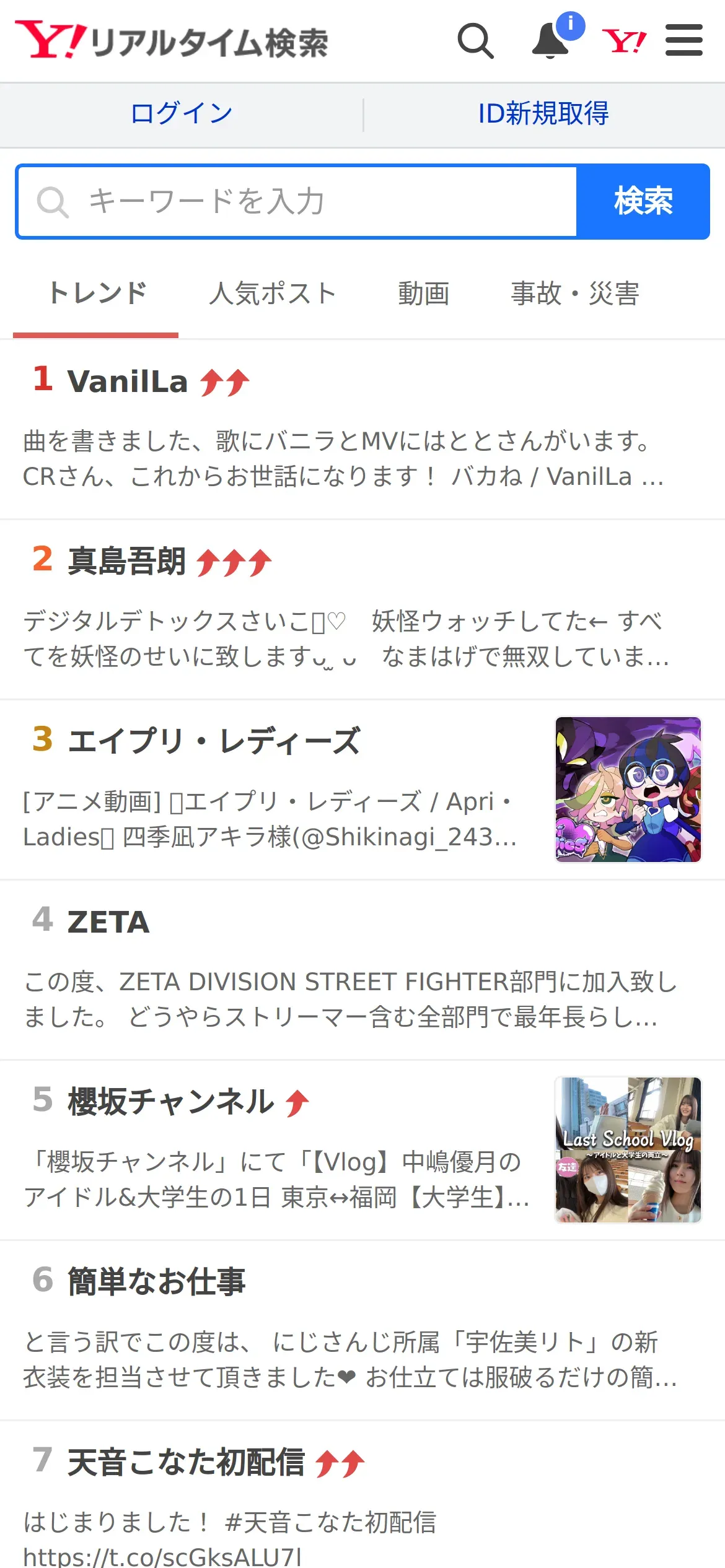Switch to the 動画 tab
This screenshot has height=1568, width=725.
[x=424, y=294]
